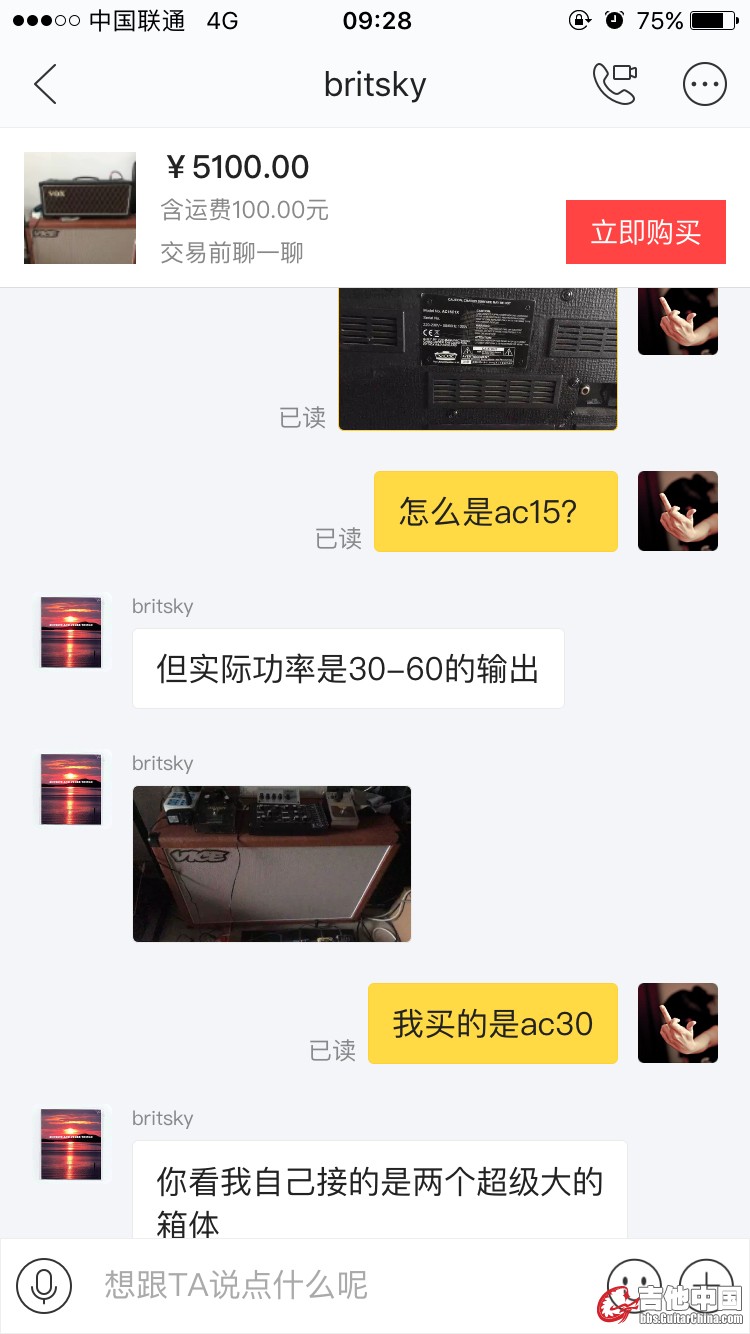
Task: Tap britsky's avatar beside the 30-60 message
Action: click(x=71, y=632)
